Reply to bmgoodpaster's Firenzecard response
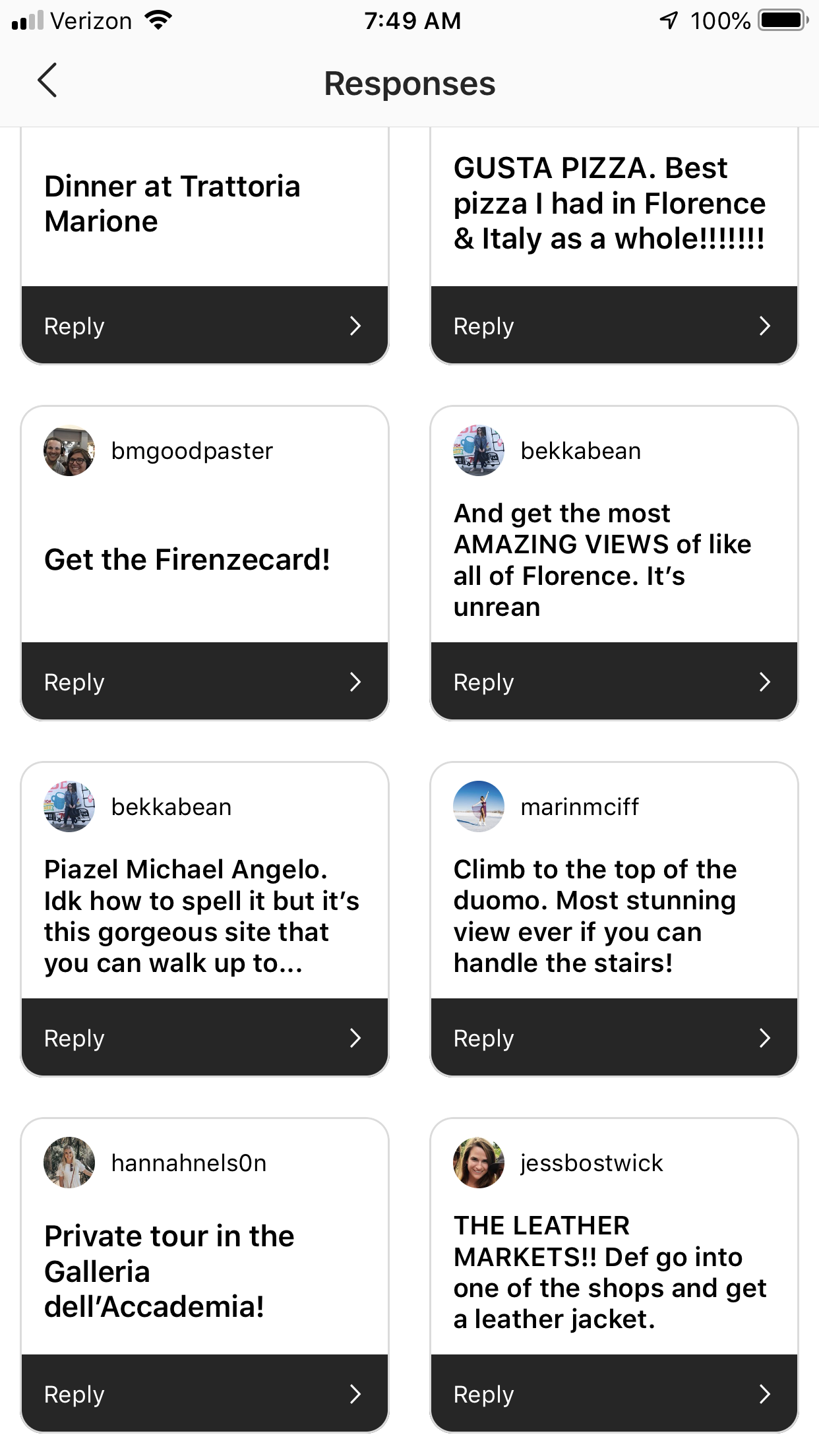Viewport: 819px width, 1456px height. [x=204, y=681]
